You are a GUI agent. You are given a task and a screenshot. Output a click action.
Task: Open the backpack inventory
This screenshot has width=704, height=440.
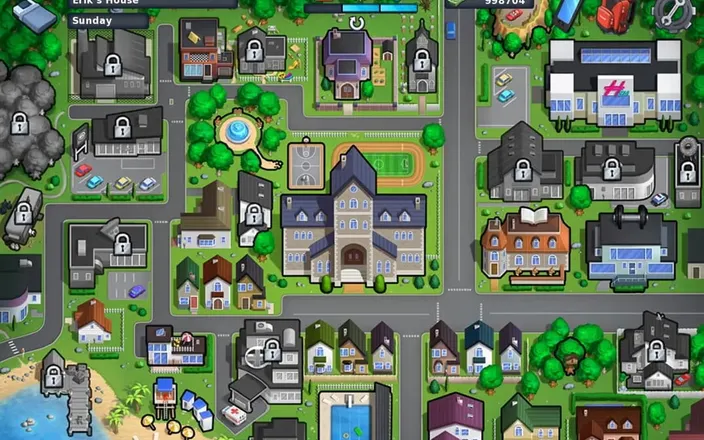pyautogui.click(x=612, y=12)
